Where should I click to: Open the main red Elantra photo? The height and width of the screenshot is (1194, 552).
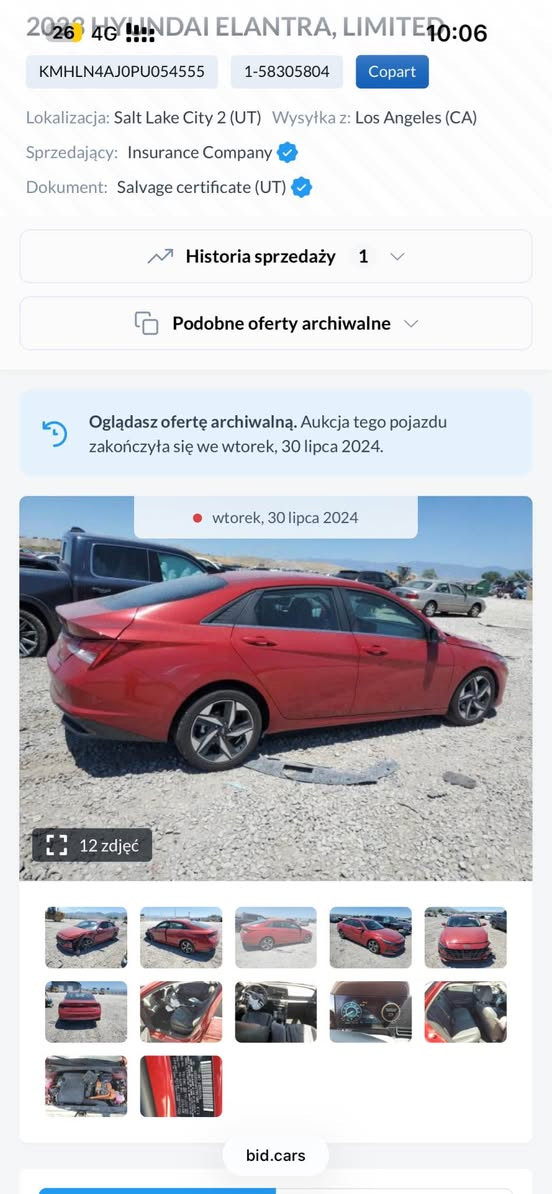point(276,688)
